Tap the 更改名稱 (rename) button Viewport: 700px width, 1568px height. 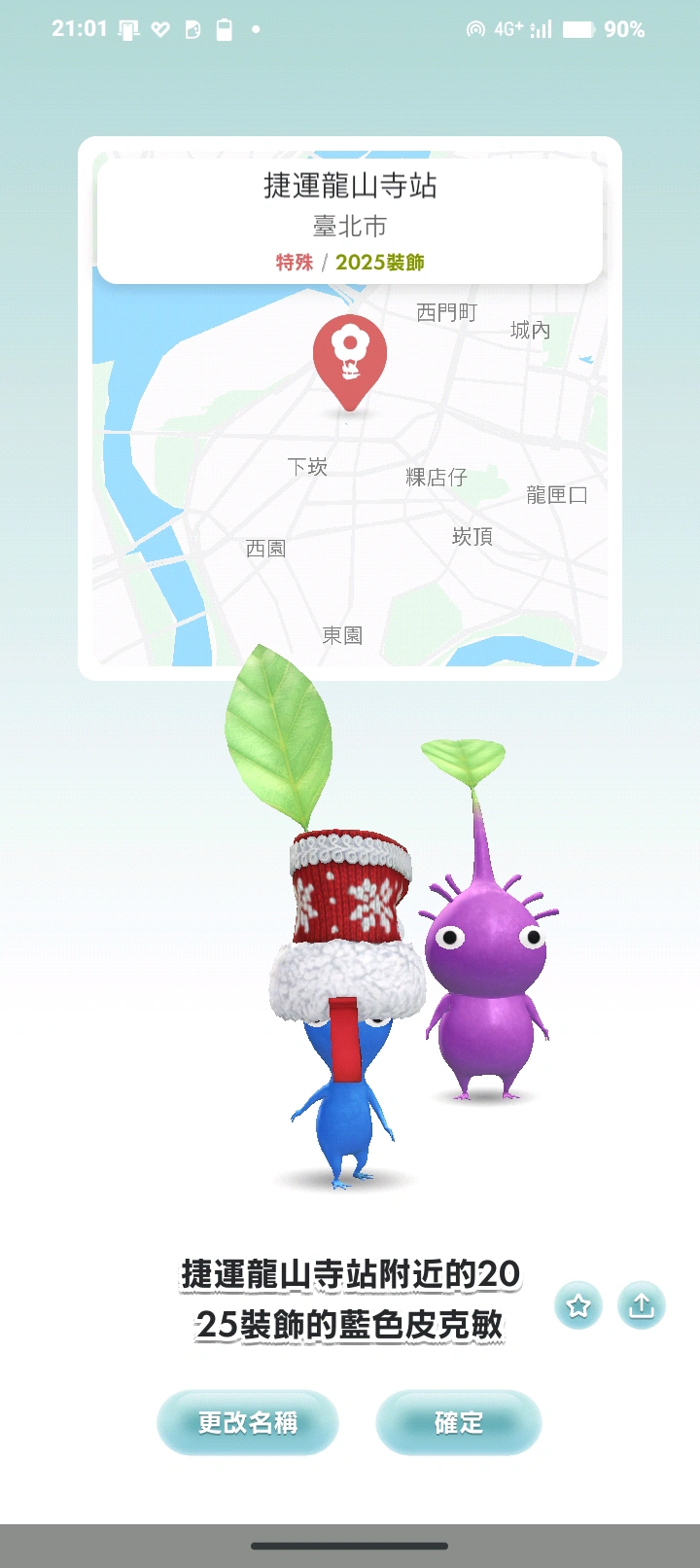248,1422
